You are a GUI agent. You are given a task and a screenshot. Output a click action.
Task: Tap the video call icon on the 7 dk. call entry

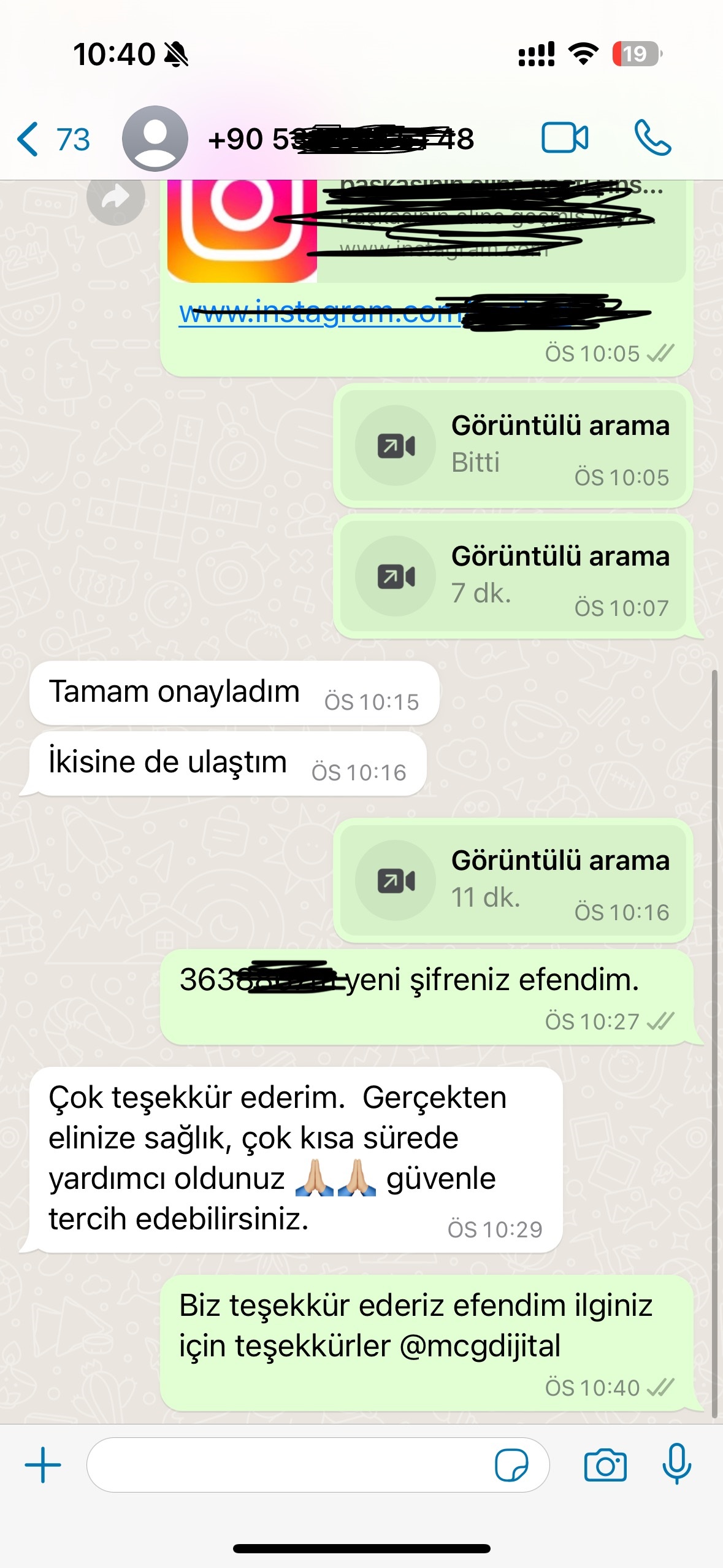click(x=395, y=575)
